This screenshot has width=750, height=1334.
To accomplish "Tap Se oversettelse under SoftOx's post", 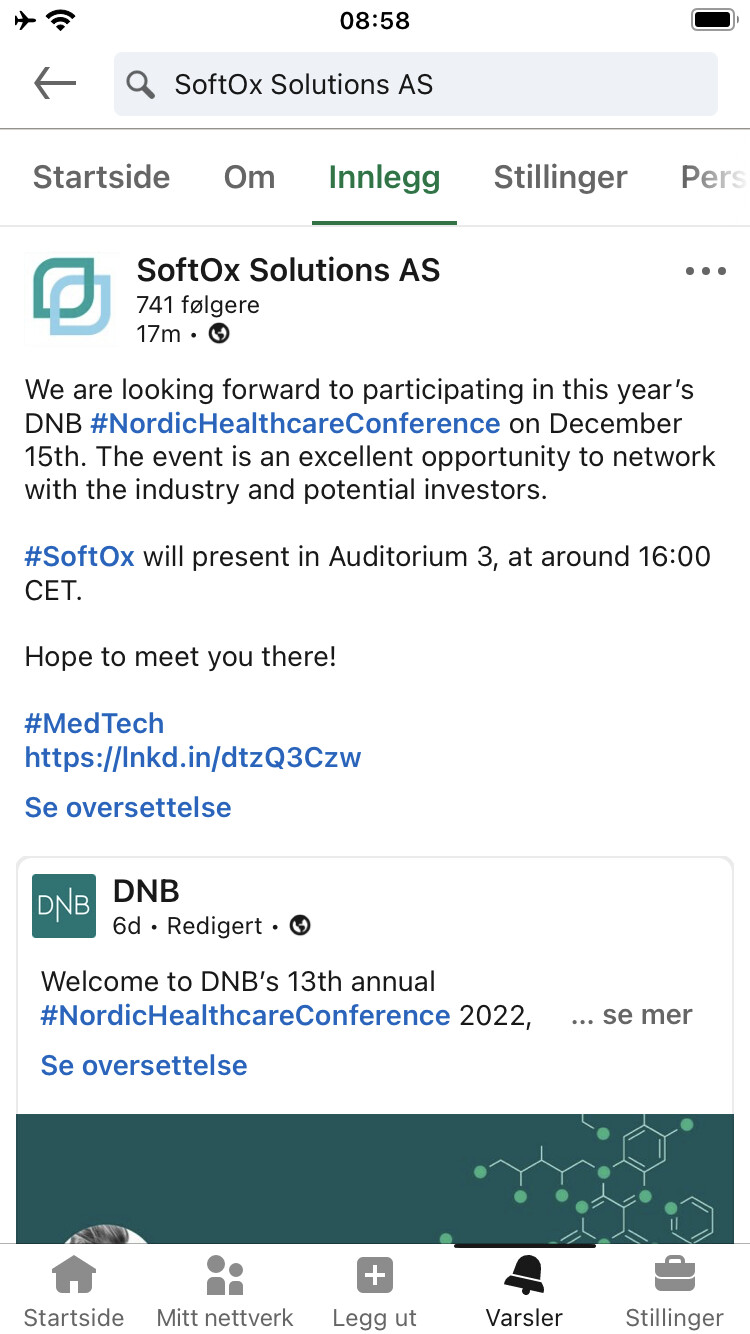I will point(128,808).
